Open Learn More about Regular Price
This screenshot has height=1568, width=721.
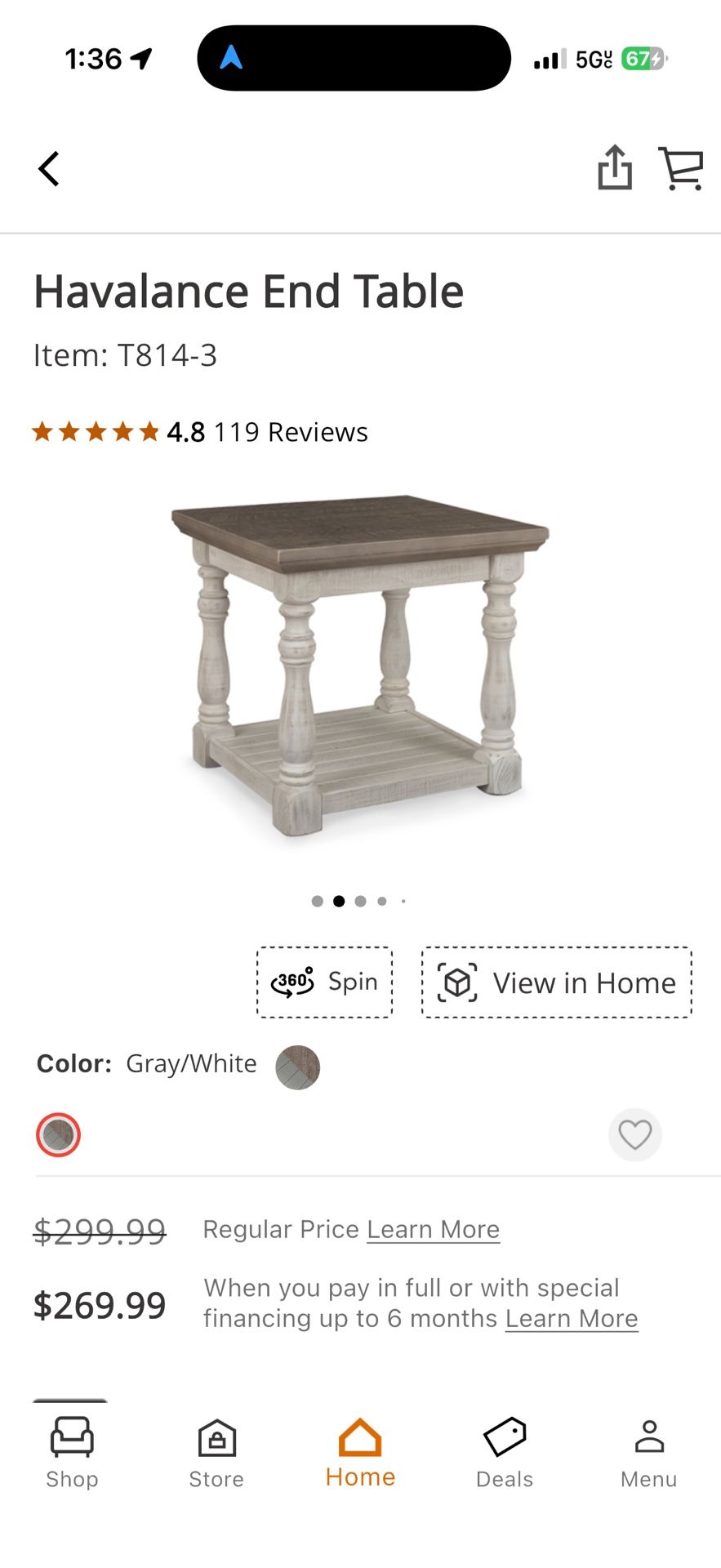[x=433, y=1229]
